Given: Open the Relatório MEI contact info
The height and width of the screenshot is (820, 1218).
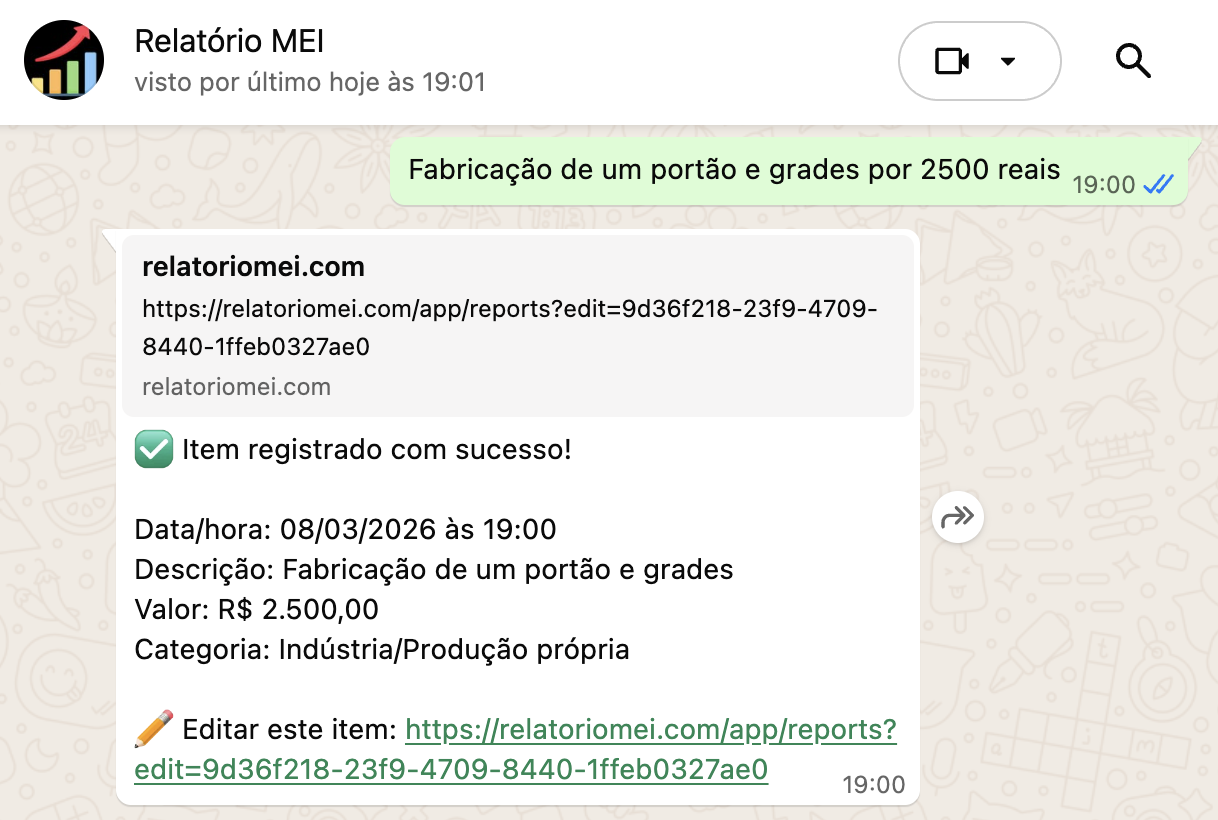Looking at the screenshot, I should pyautogui.click(x=229, y=42).
